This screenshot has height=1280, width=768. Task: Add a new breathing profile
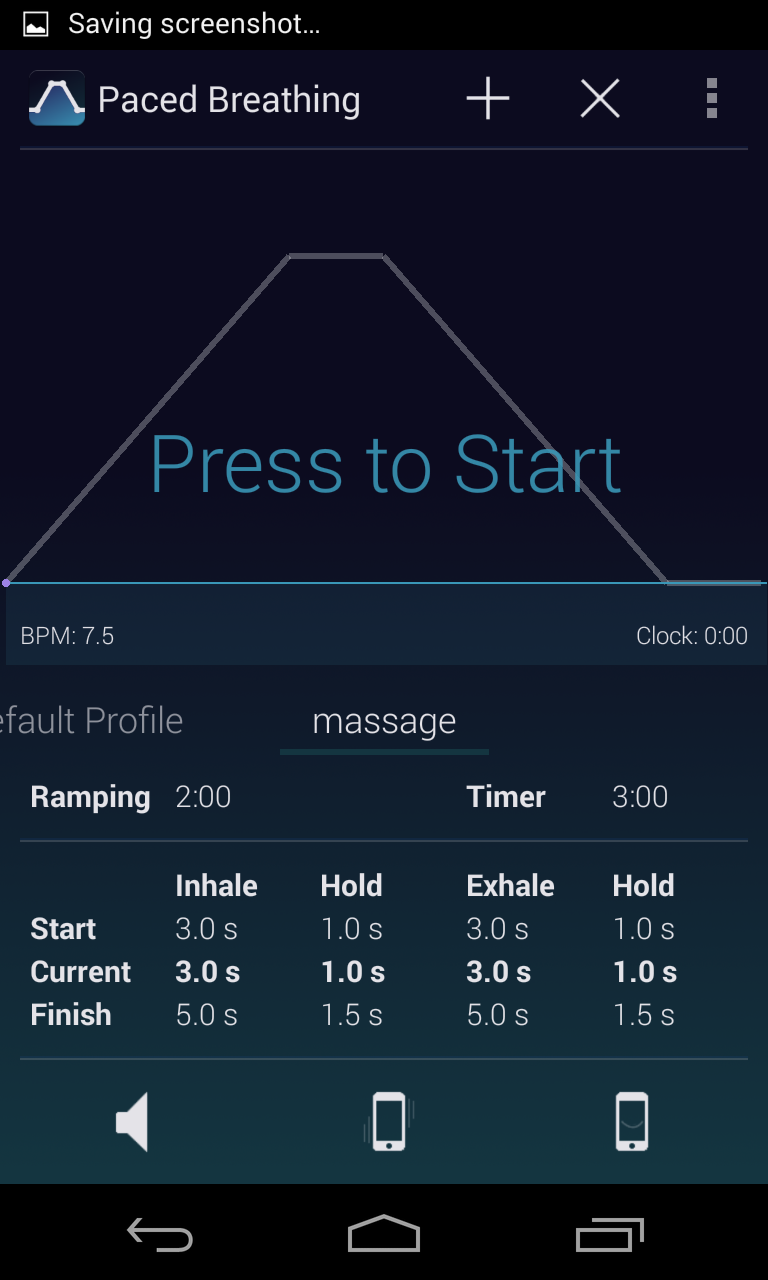point(488,99)
